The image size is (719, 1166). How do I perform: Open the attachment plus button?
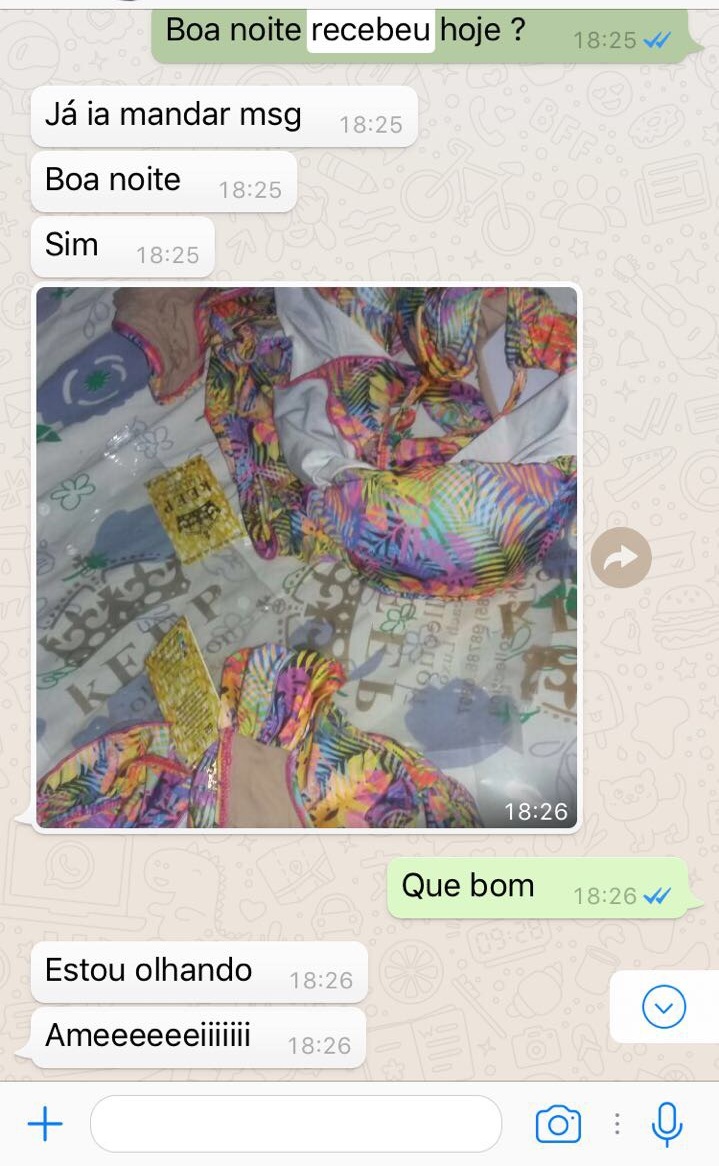[44, 1125]
